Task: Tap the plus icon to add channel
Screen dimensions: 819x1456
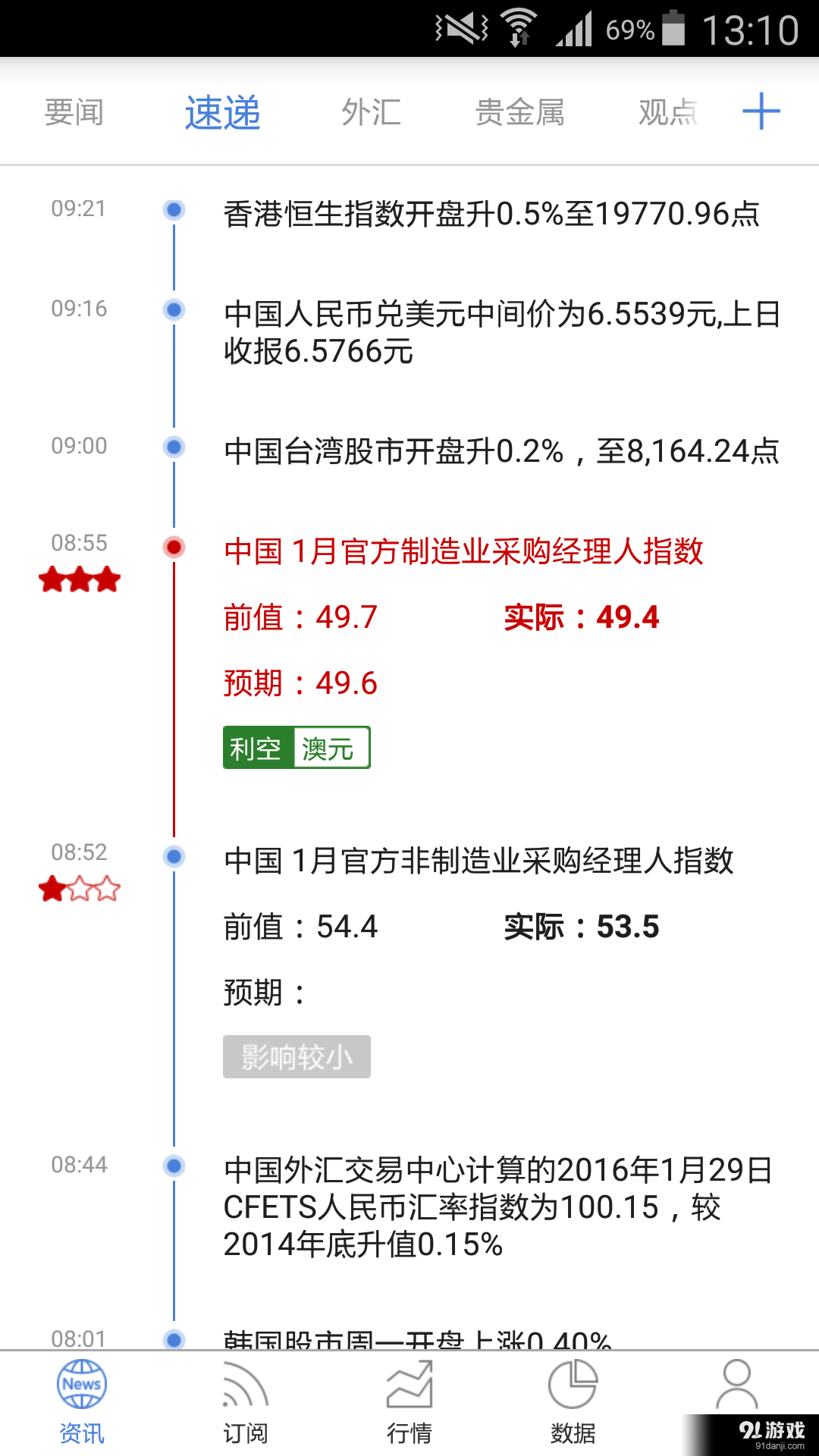Action: pyautogui.click(x=761, y=111)
